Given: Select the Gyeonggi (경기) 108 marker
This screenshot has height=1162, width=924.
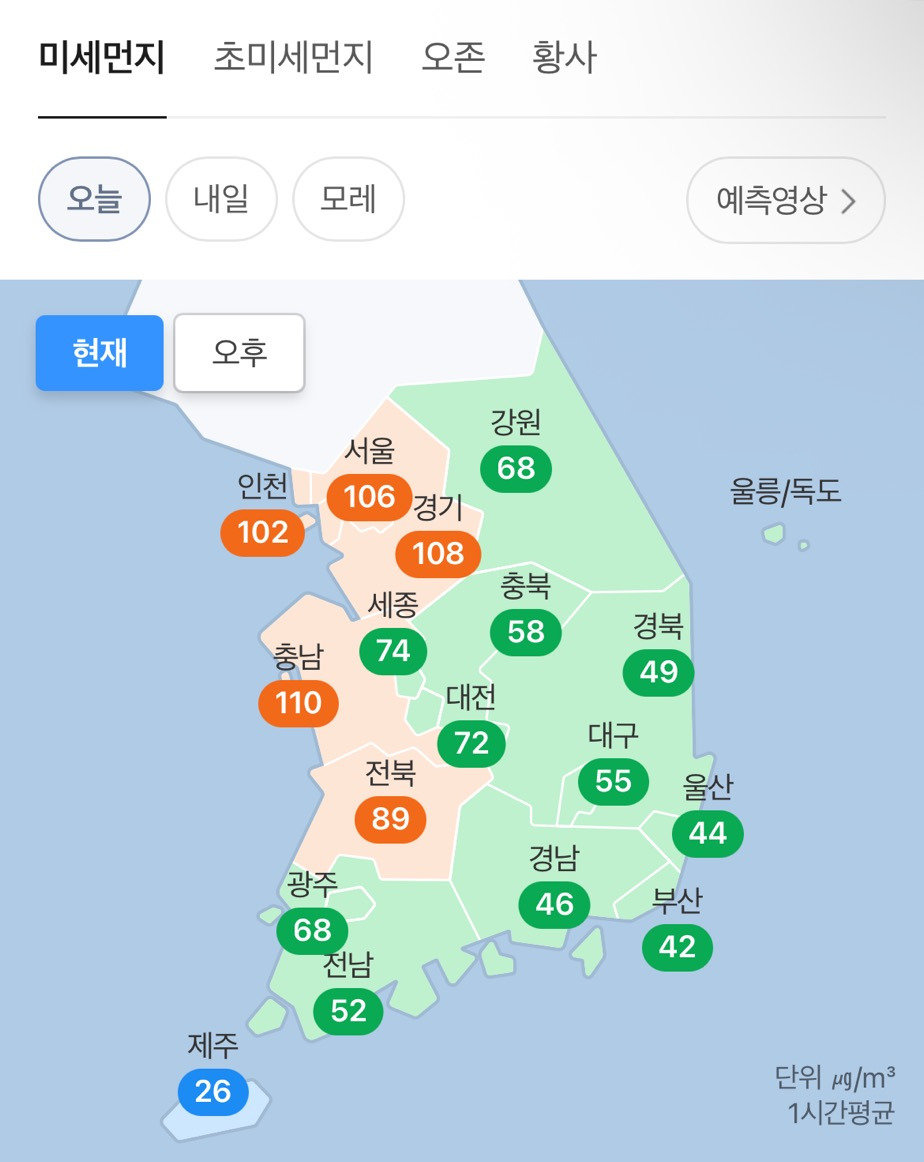Looking at the screenshot, I should (437, 554).
